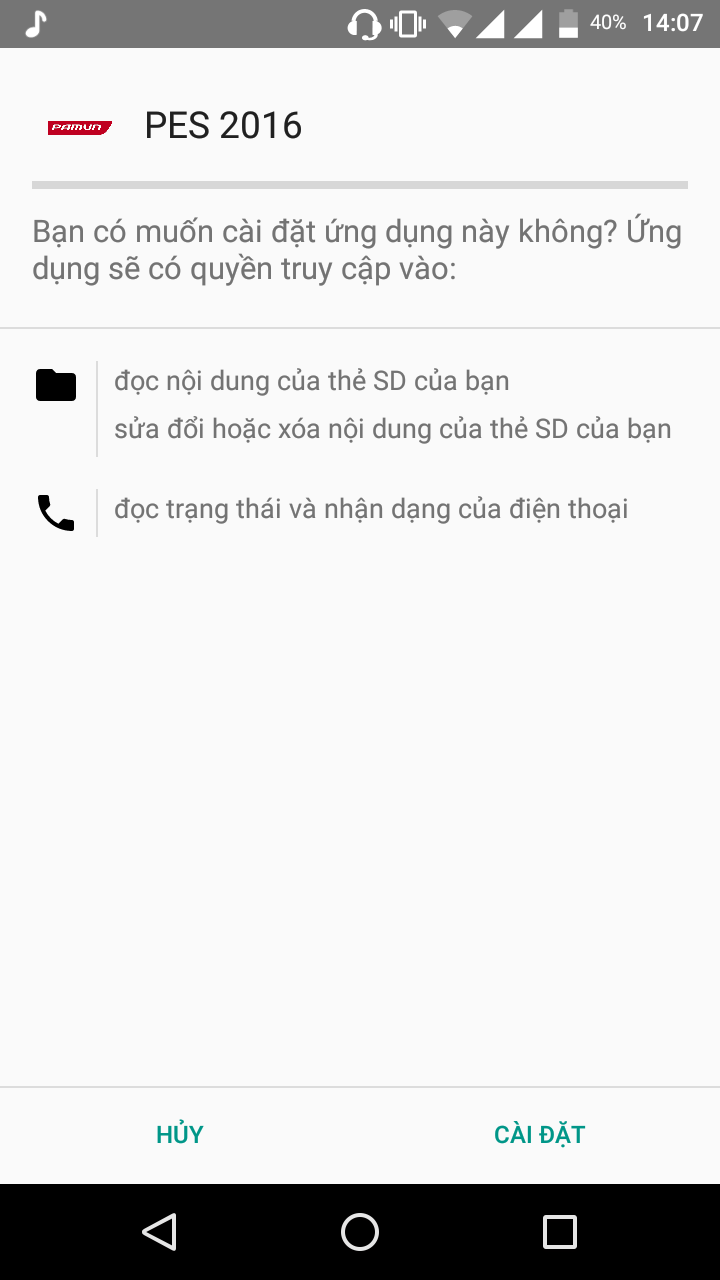Open the recent apps overview

(560, 1232)
